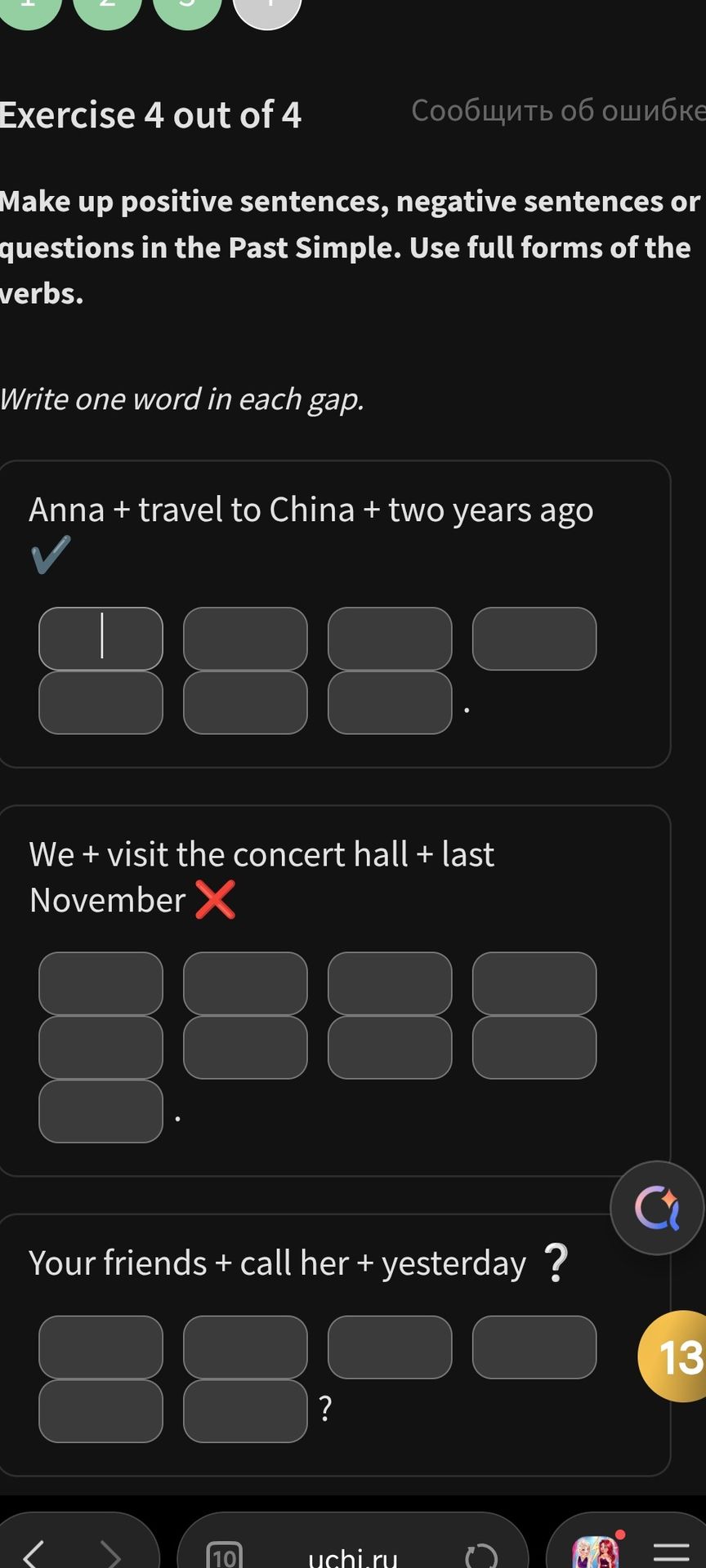
Task: Select the fourth exercise step circle
Action: pos(267,8)
